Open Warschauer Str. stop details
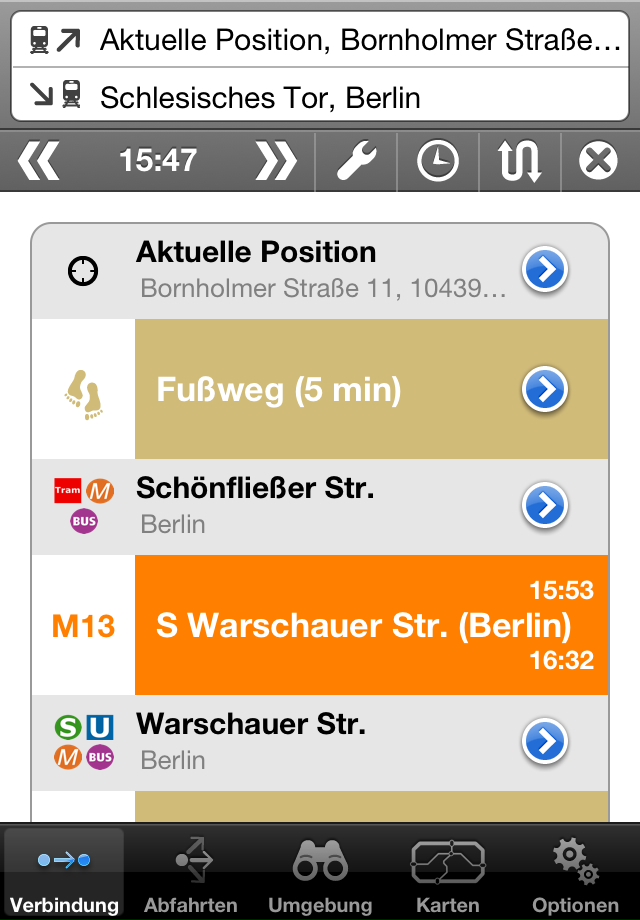Viewport: 640px width, 920px height. point(545,742)
